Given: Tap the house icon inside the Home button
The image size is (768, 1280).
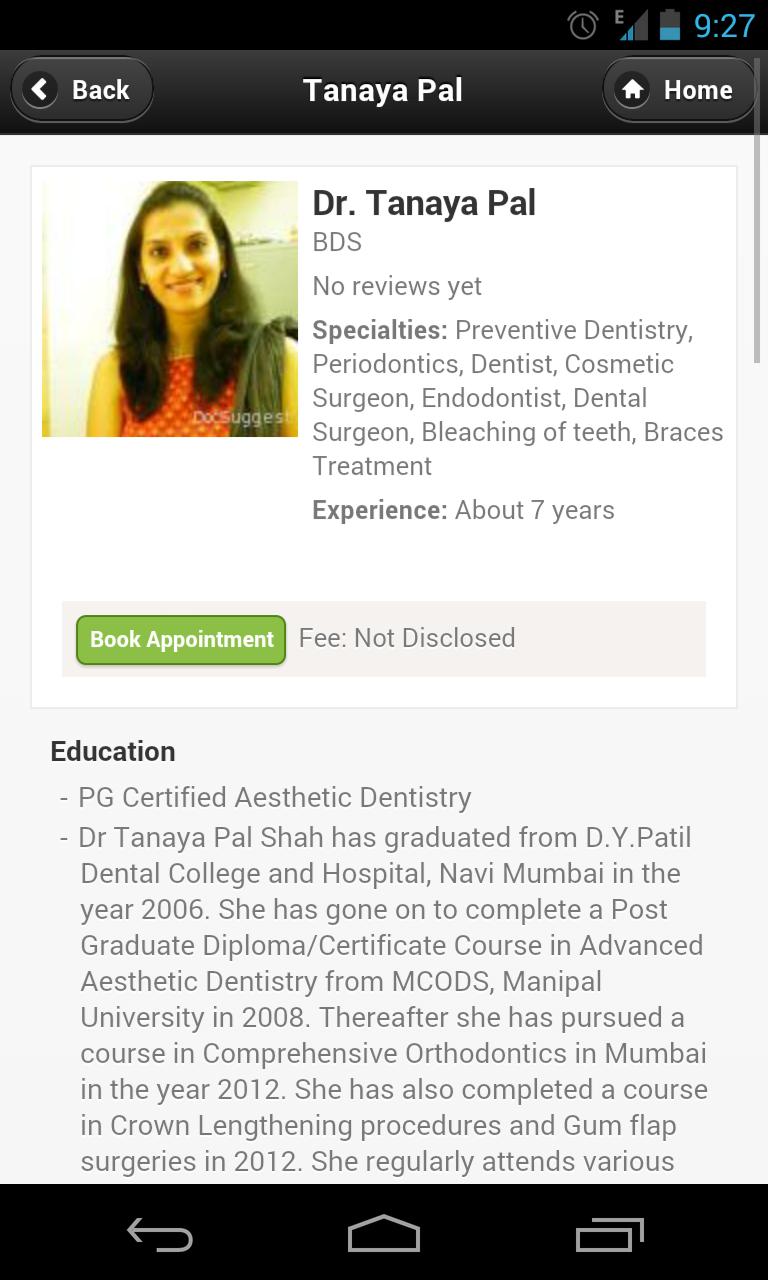Looking at the screenshot, I should tap(633, 89).
